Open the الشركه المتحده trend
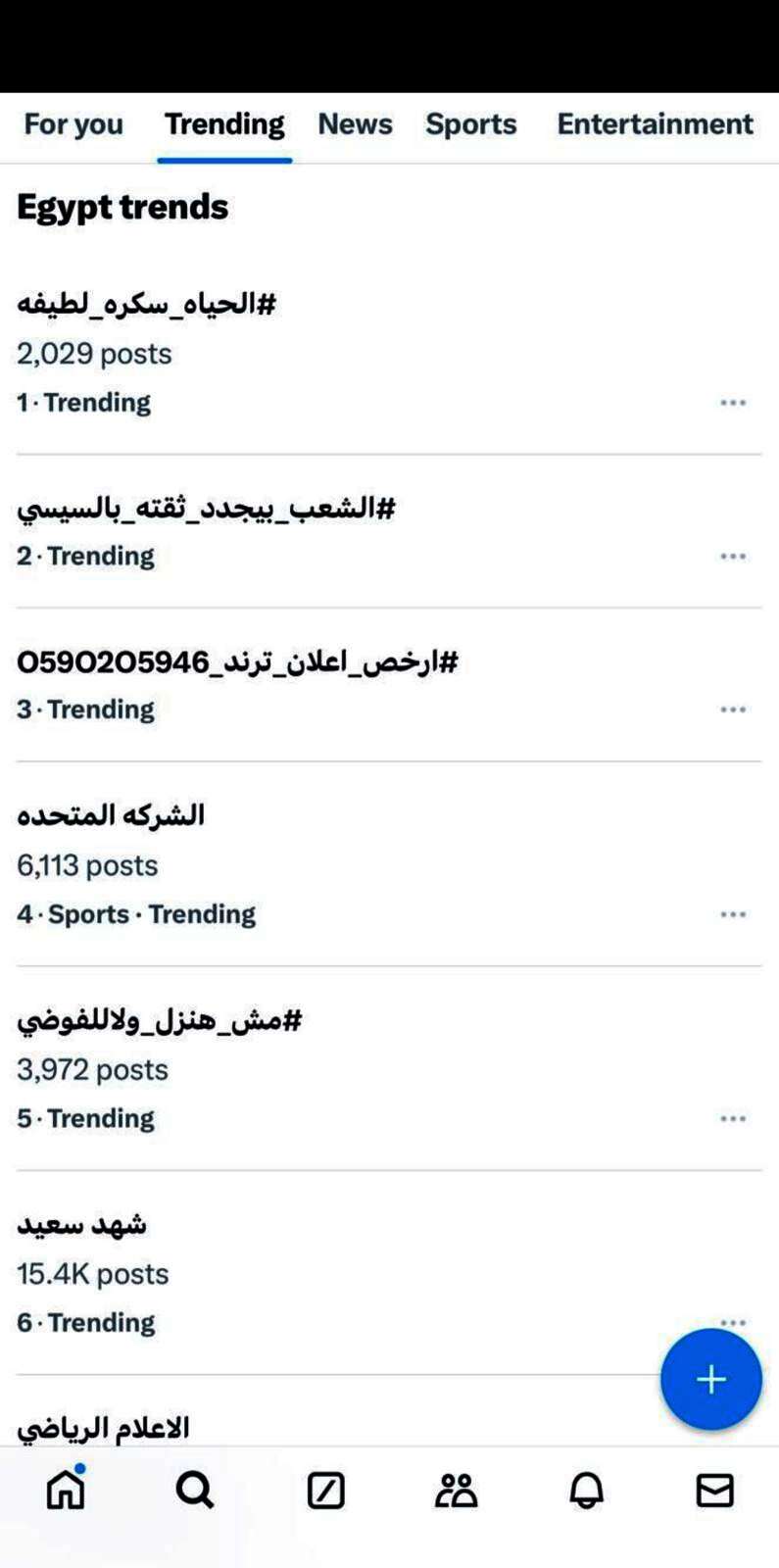Viewport: 779px width, 1568px height. [389, 863]
